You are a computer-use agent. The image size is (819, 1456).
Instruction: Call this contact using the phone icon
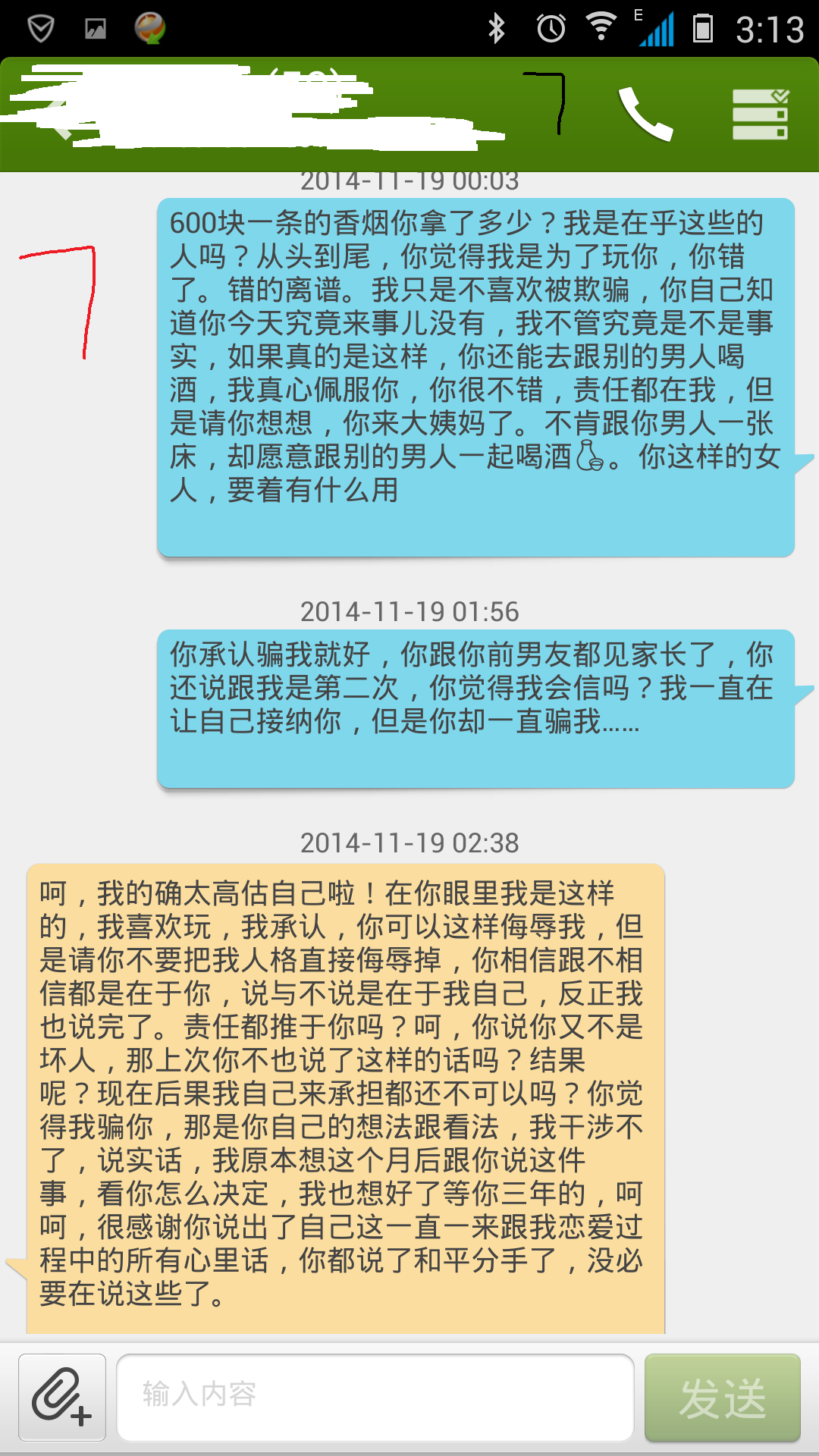click(x=645, y=115)
